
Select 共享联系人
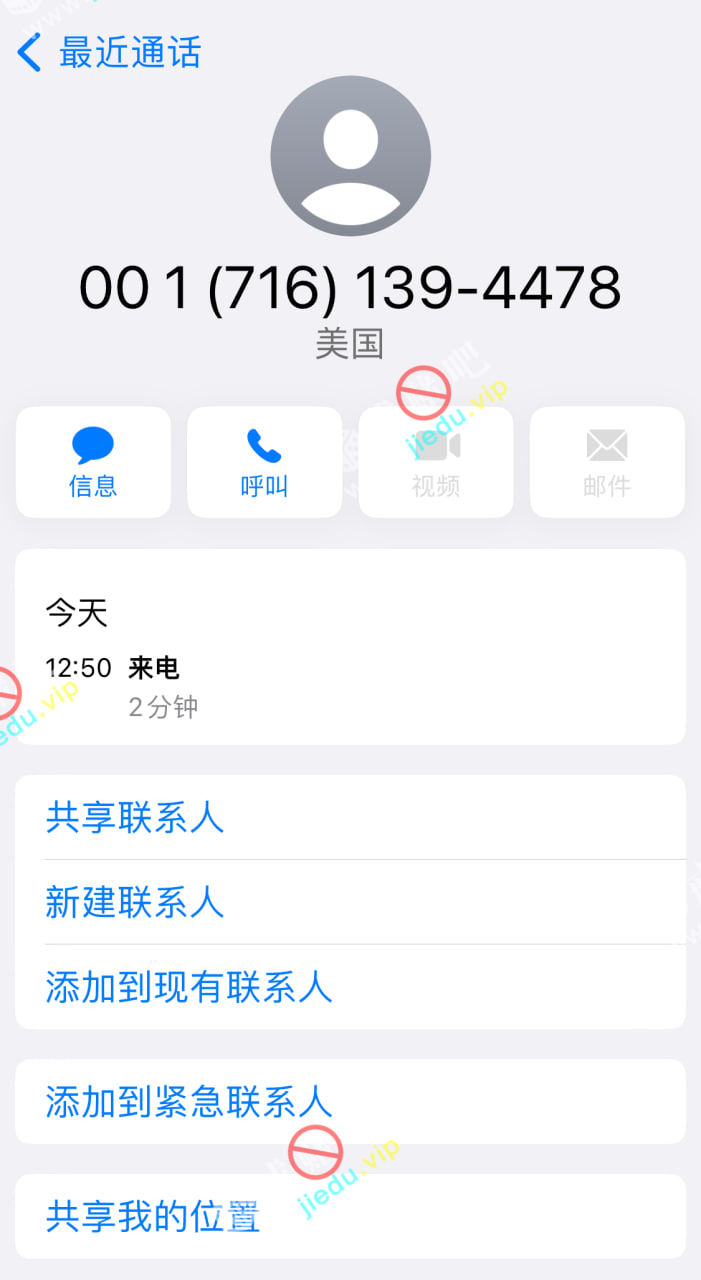pyautogui.click(x=135, y=817)
